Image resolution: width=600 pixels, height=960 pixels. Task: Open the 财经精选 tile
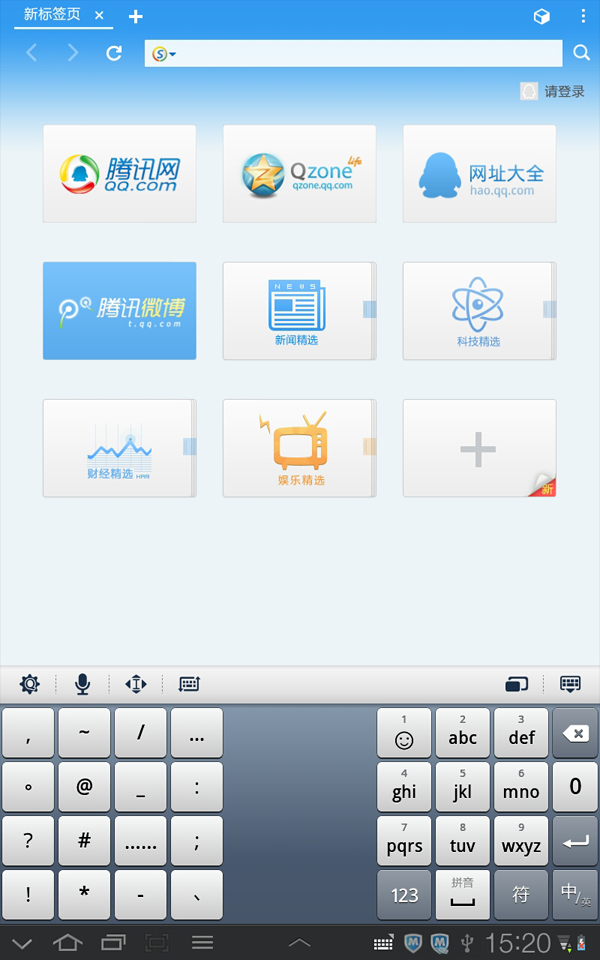tap(119, 448)
